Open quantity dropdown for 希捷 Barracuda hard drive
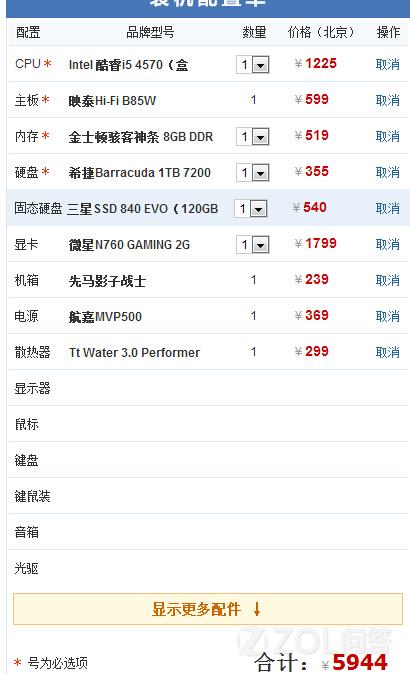 253,173
